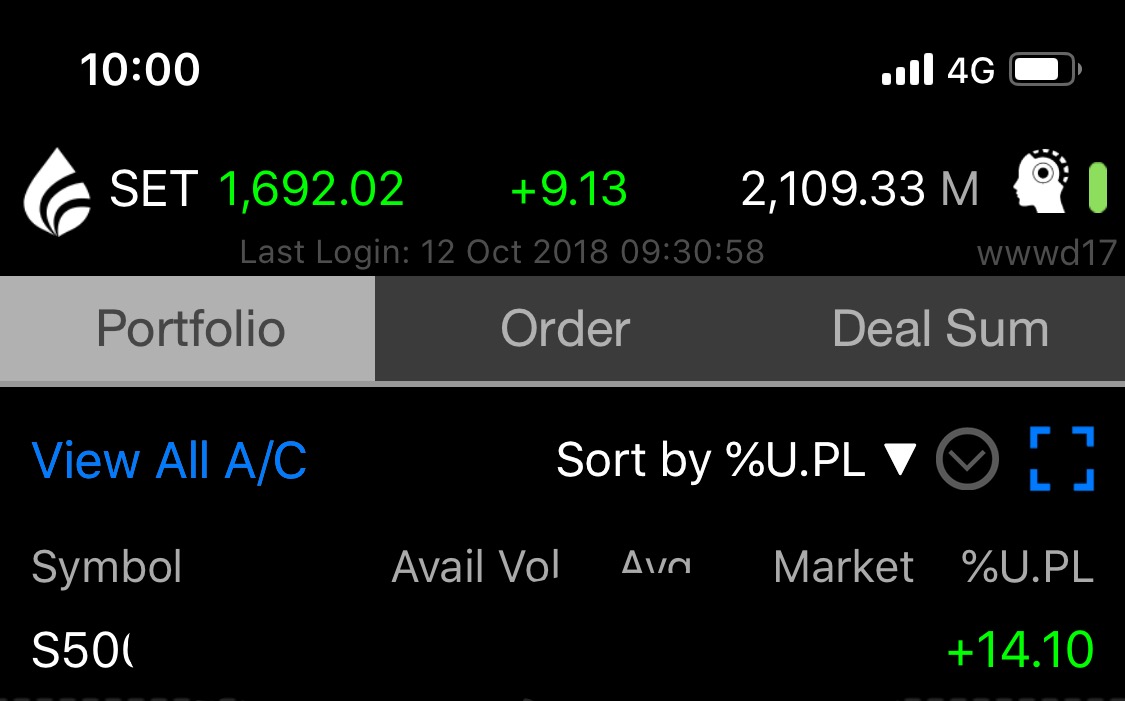Open the Deal Sum tab
Screen dimensions: 1125x701
[940, 329]
